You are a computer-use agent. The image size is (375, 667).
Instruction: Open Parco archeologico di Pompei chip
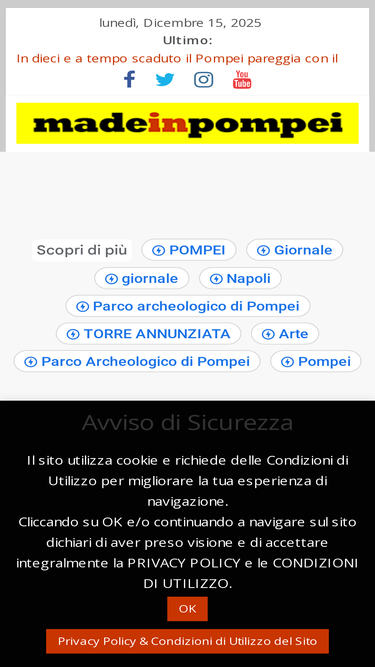[x=188, y=306]
